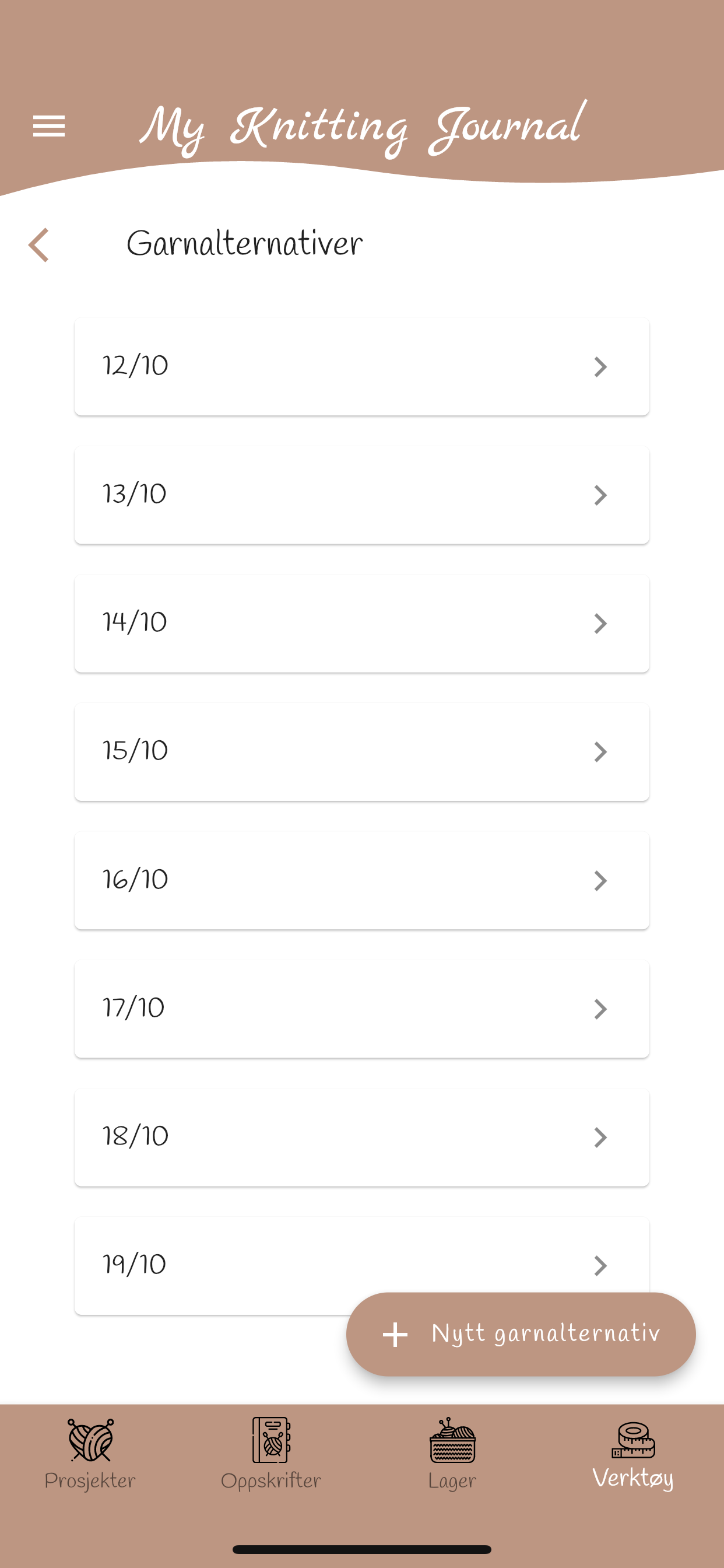This screenshot has height=1568, width=724.
Task: Go back using the Garnalternativer back button
Action: tap(38, 243)
